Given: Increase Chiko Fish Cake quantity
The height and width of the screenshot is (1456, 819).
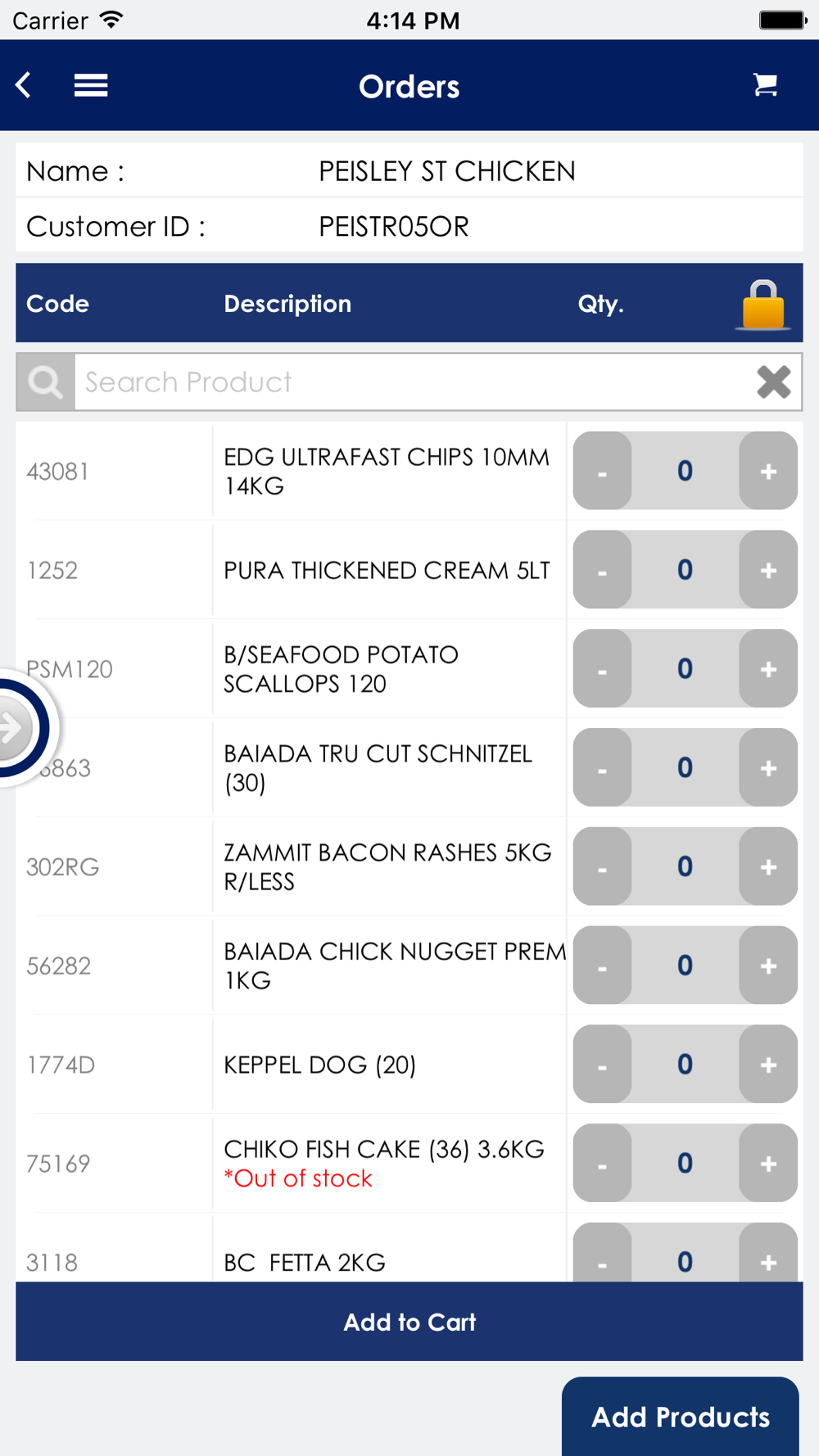Looking at the screenshot, I should [767, 1164].
